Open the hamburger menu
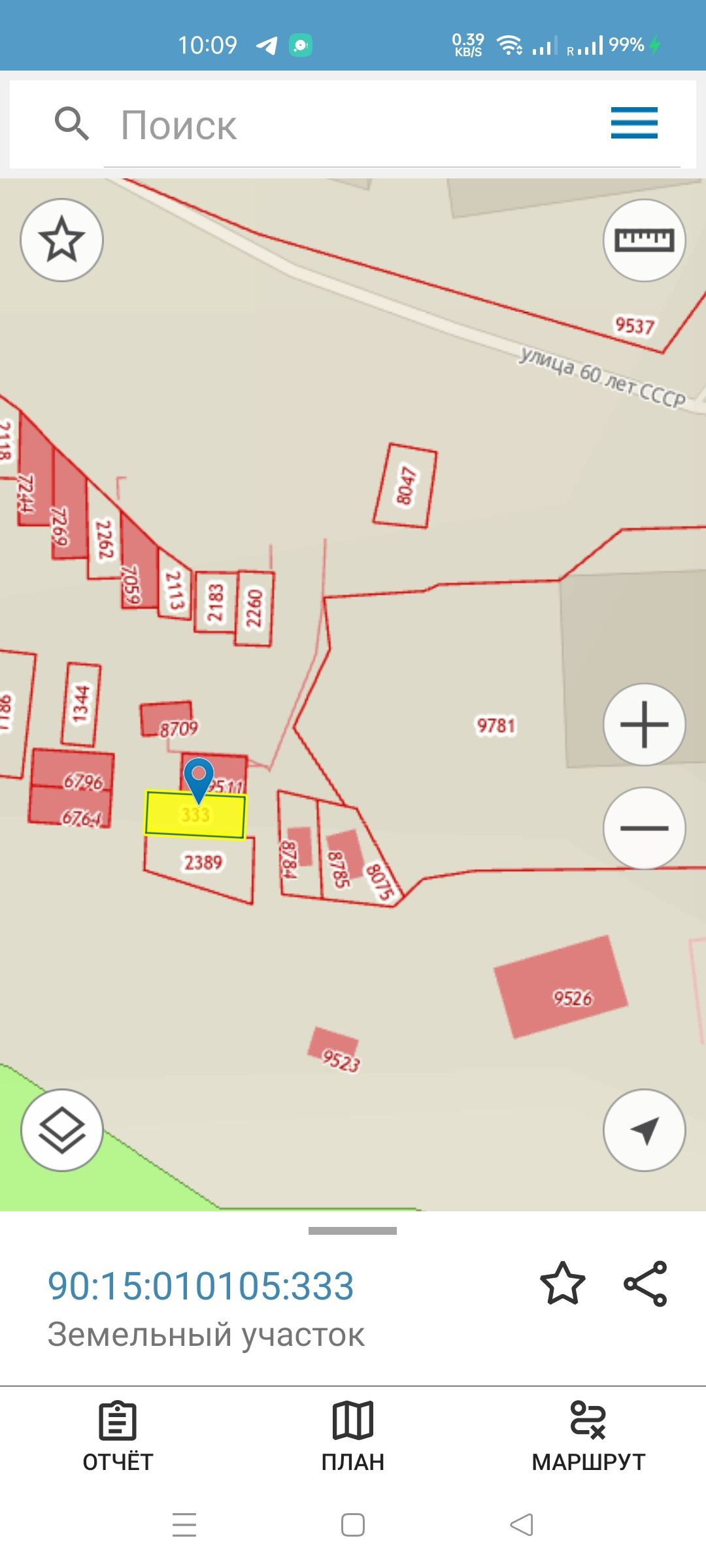 coord(633,123)
